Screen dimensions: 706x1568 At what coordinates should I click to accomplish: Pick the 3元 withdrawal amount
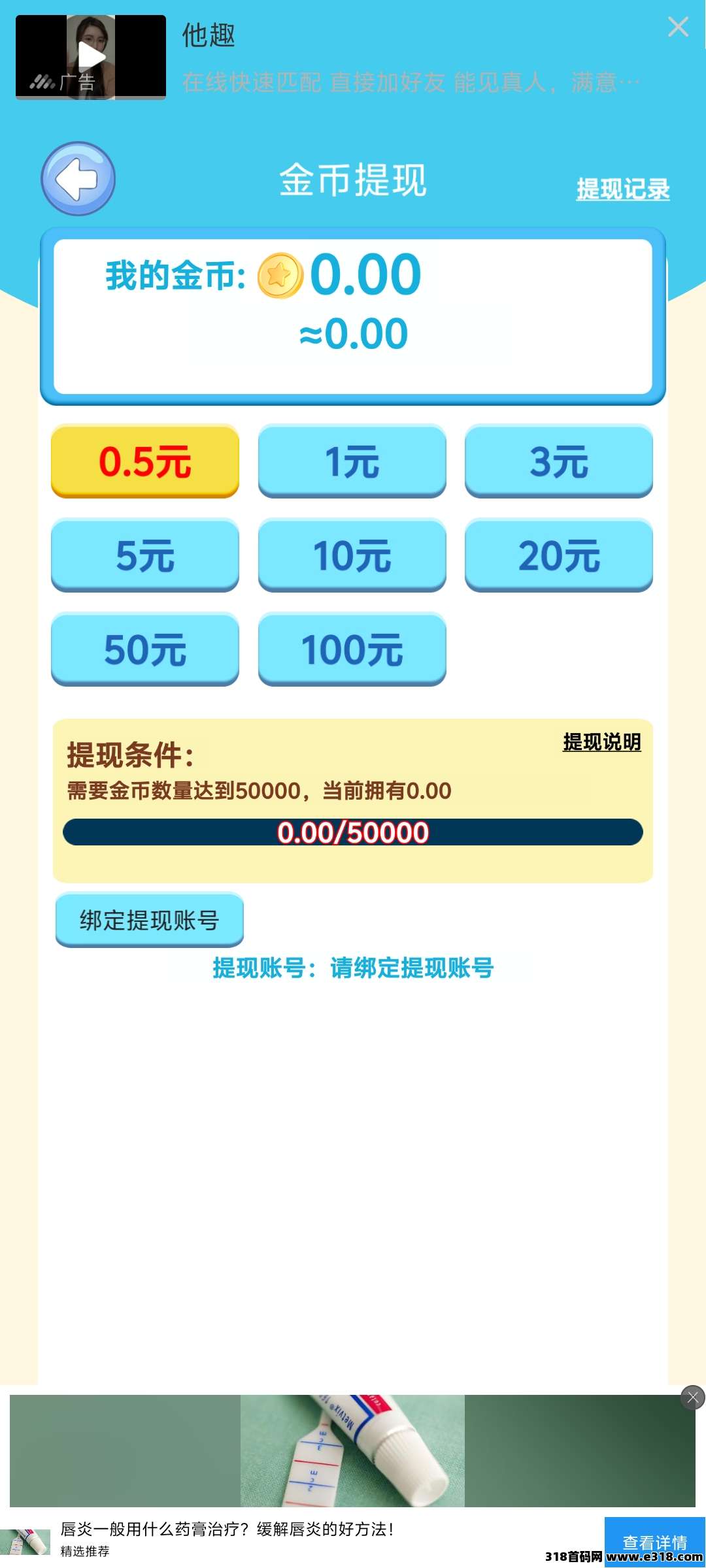558,461
